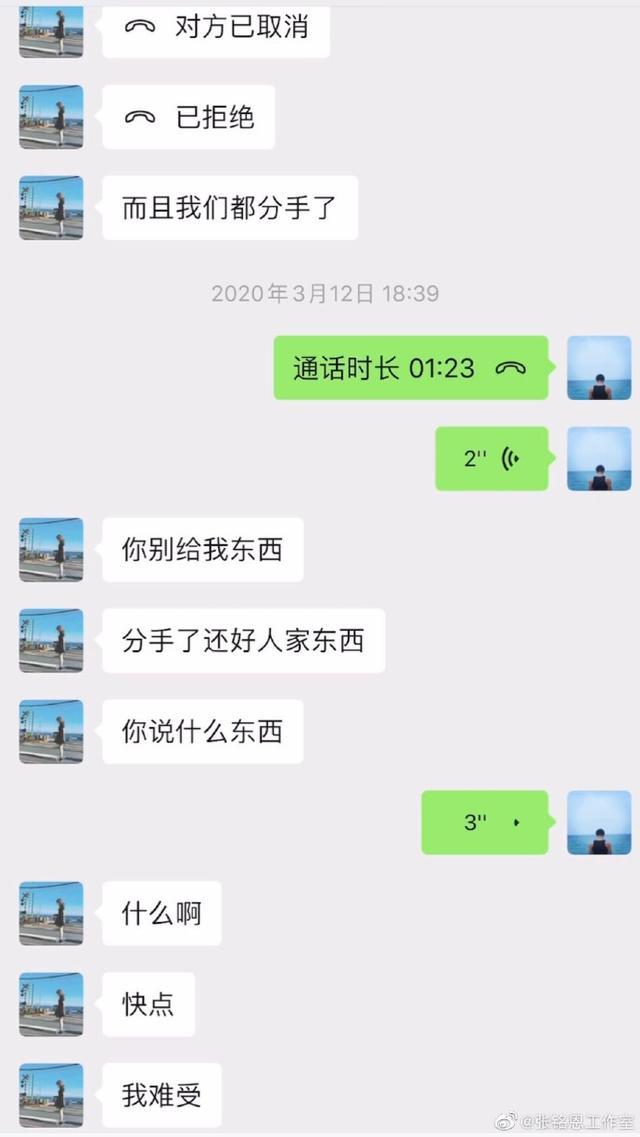Call back from the 已拒绝 bubble

[x=188, y=117]
